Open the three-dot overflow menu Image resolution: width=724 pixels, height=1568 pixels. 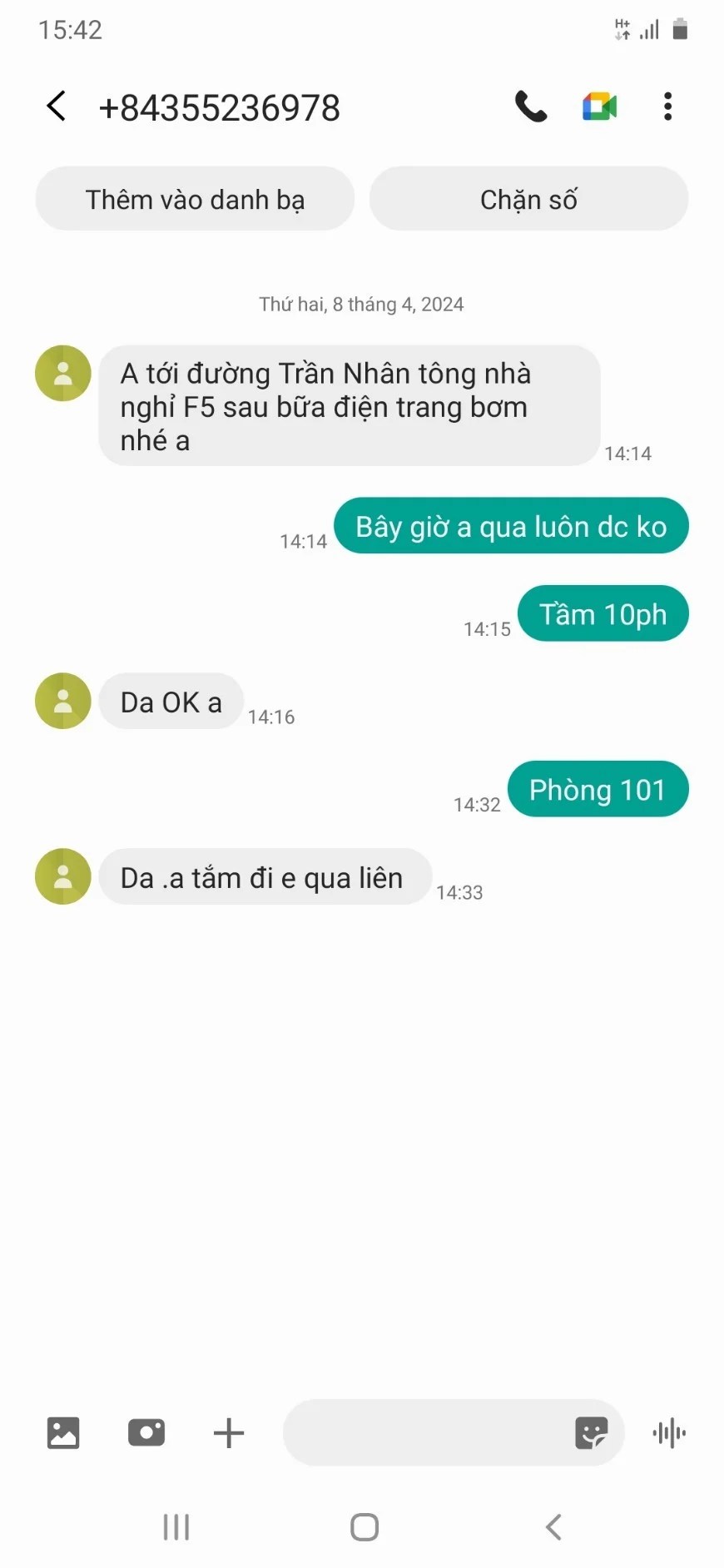click(667, 107)
